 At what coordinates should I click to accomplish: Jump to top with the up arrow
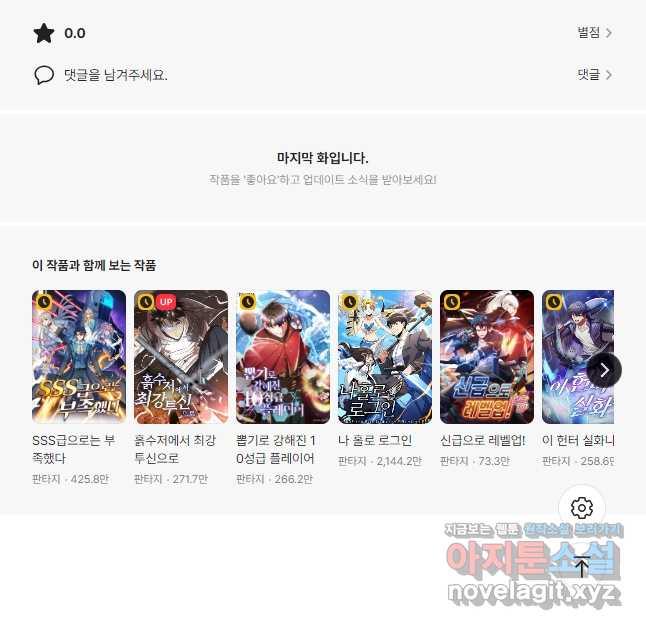point(582,567)
